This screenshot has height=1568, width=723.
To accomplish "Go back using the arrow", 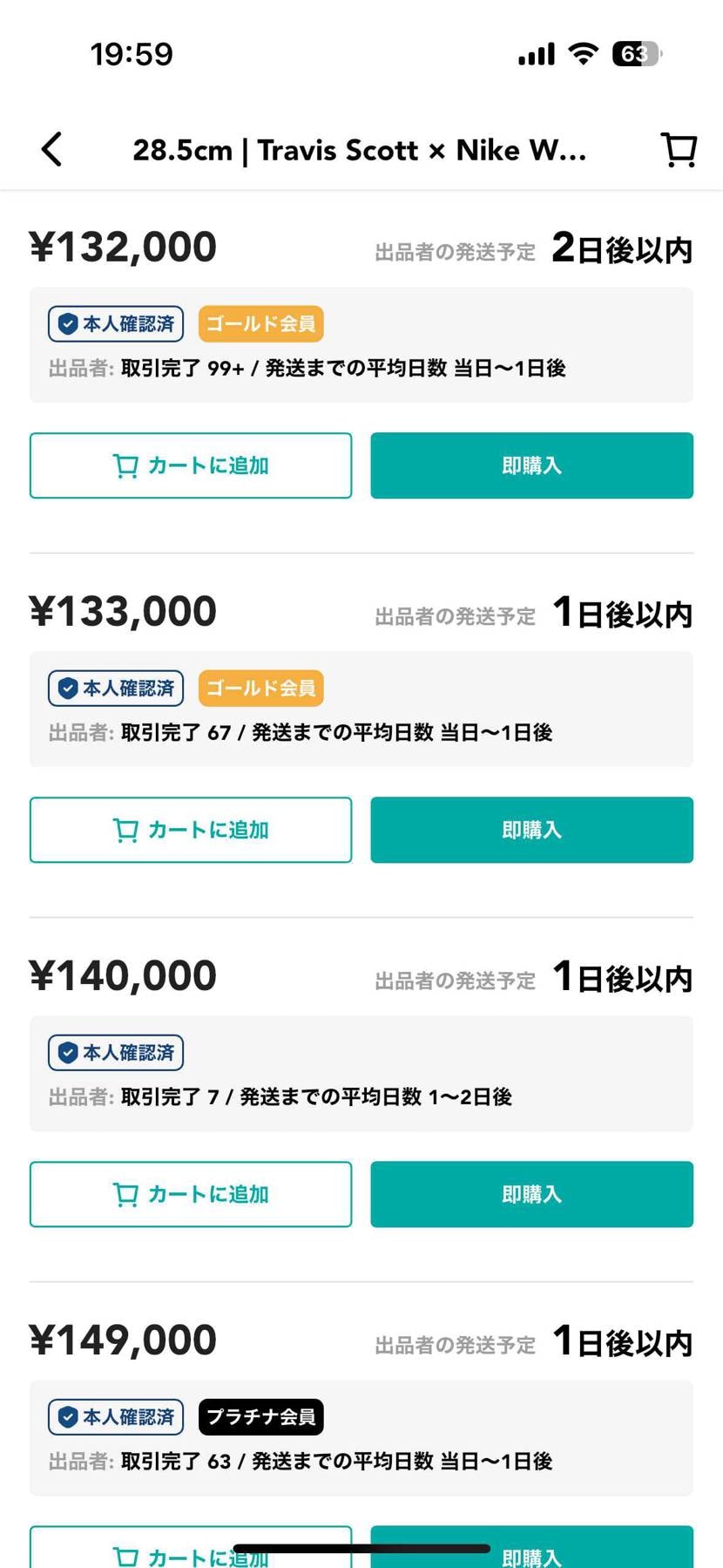I will click(x=52, y=149).
